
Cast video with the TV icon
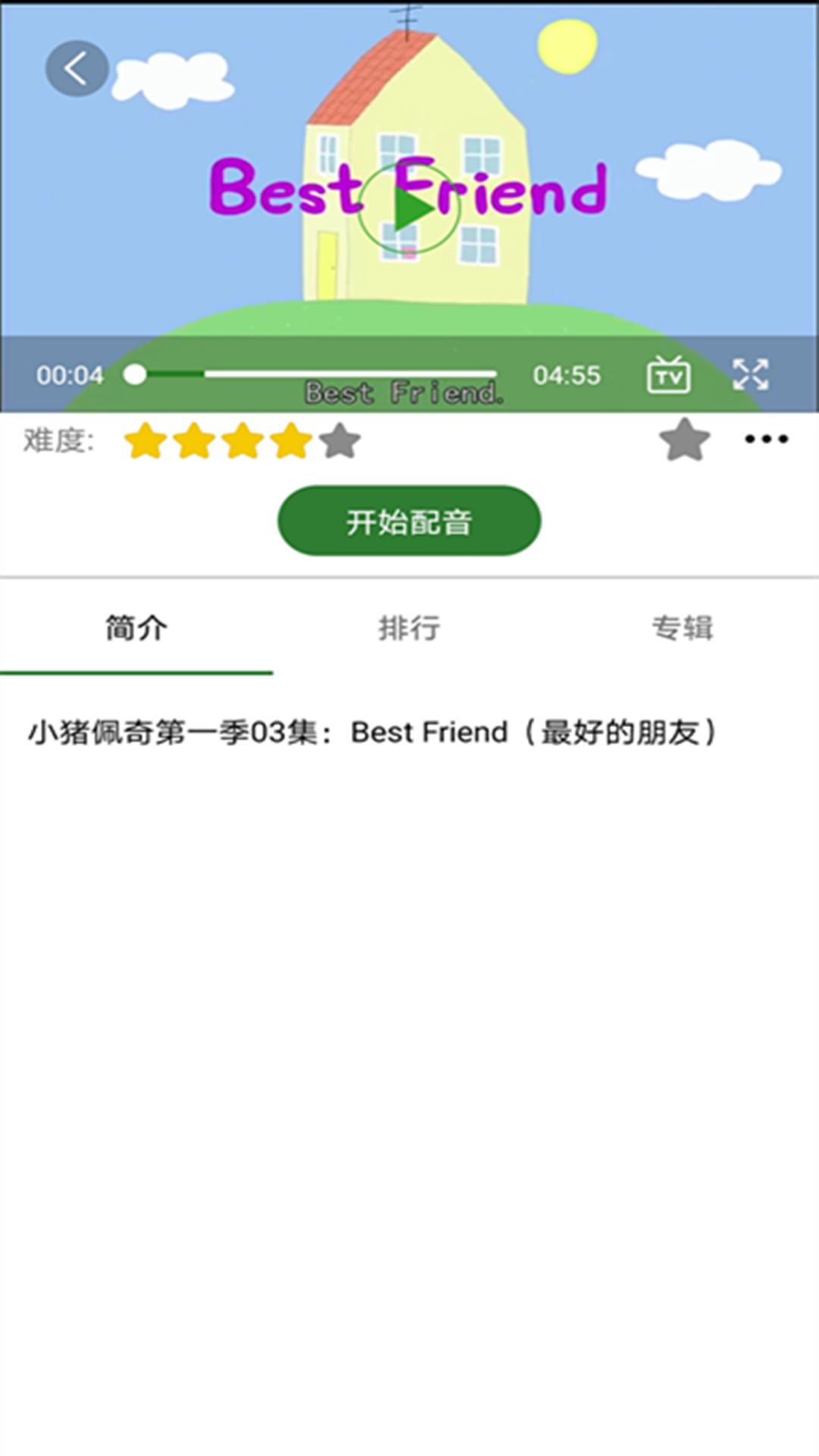click(668, 375)
